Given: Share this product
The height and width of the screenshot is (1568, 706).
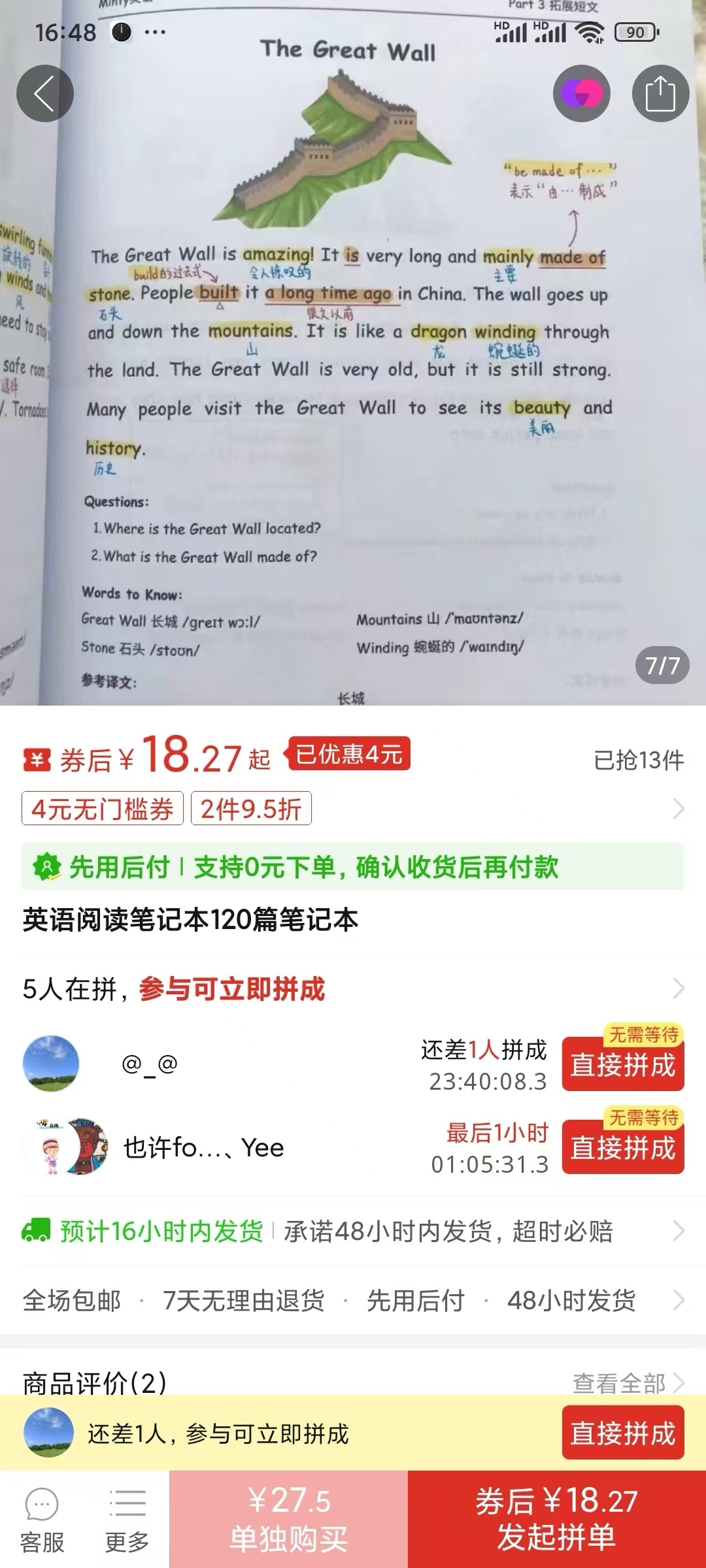Looking at the screenshot, I should click(x=660, y=94).
